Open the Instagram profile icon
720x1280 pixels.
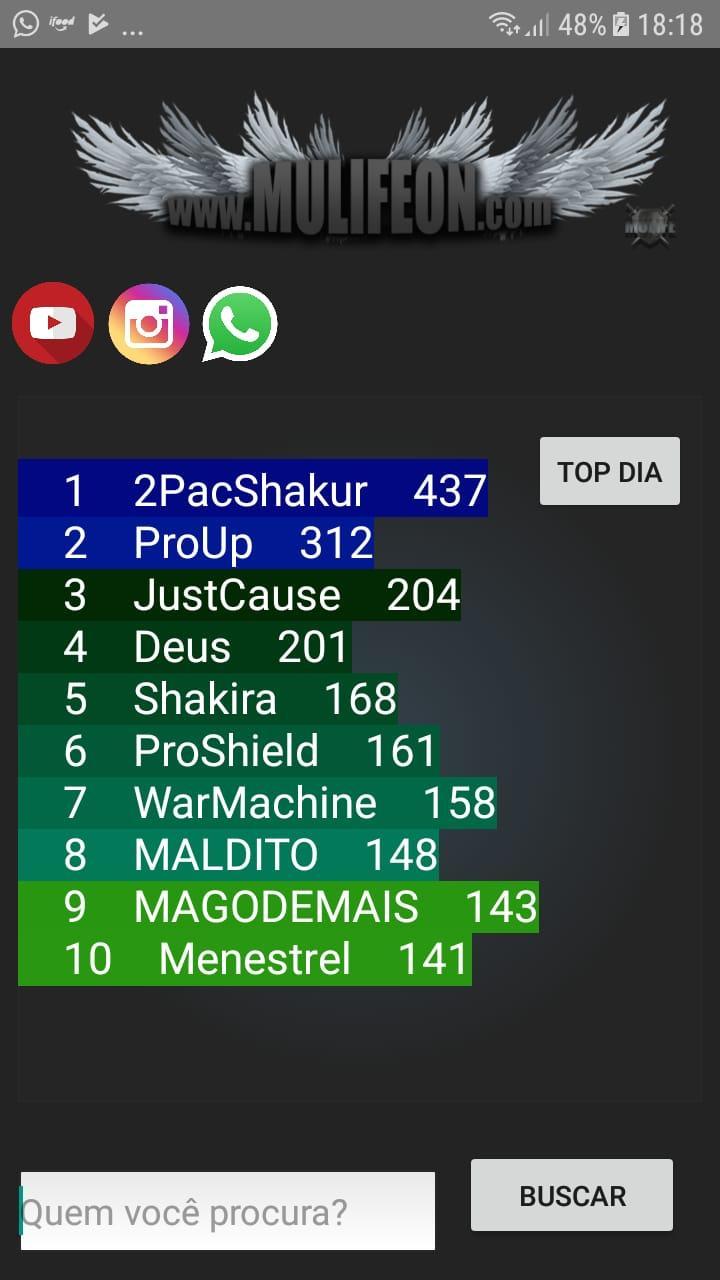pos(149,323)
